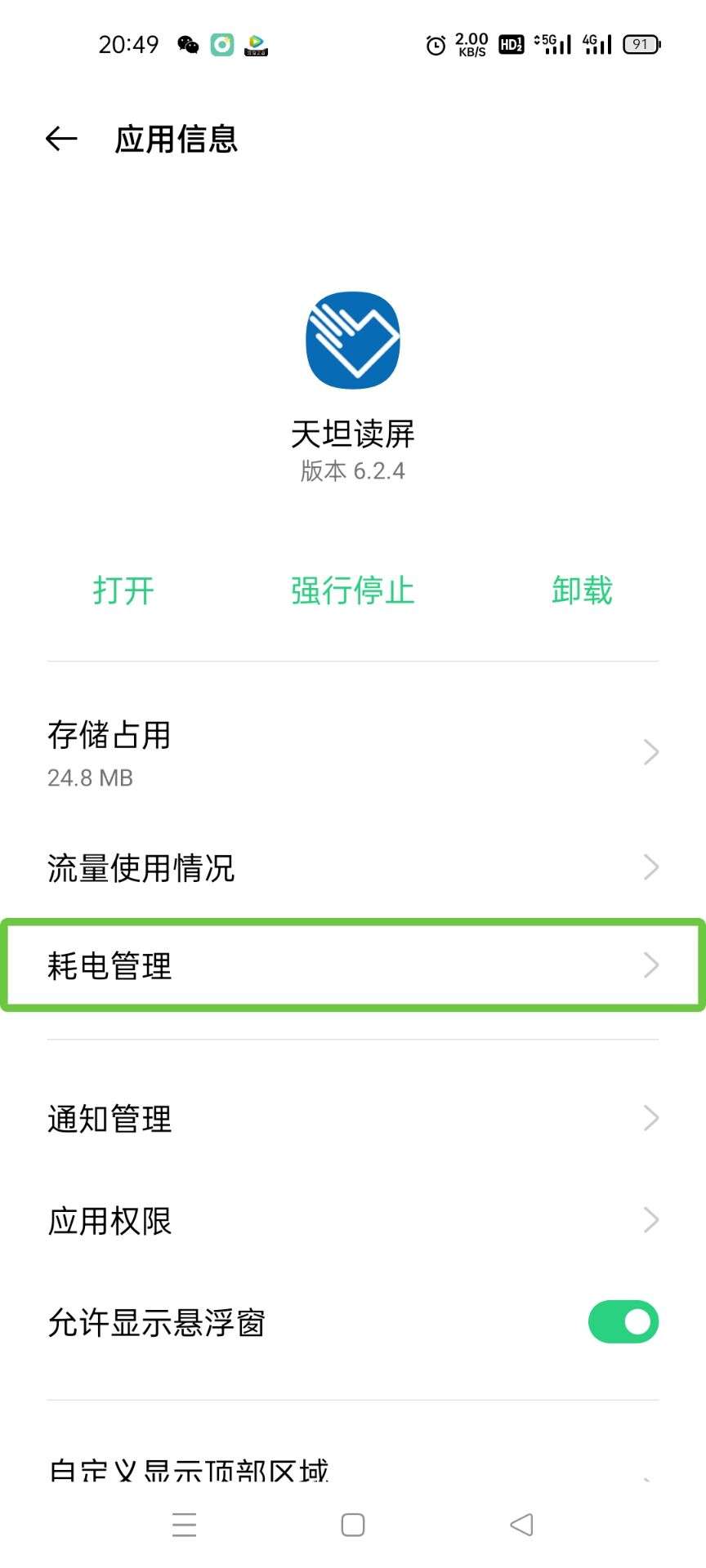This screenshot has width=706, height=1568.
Task: Select 自定义显示顶部区域 item
Action: (x=352, y=1466)
